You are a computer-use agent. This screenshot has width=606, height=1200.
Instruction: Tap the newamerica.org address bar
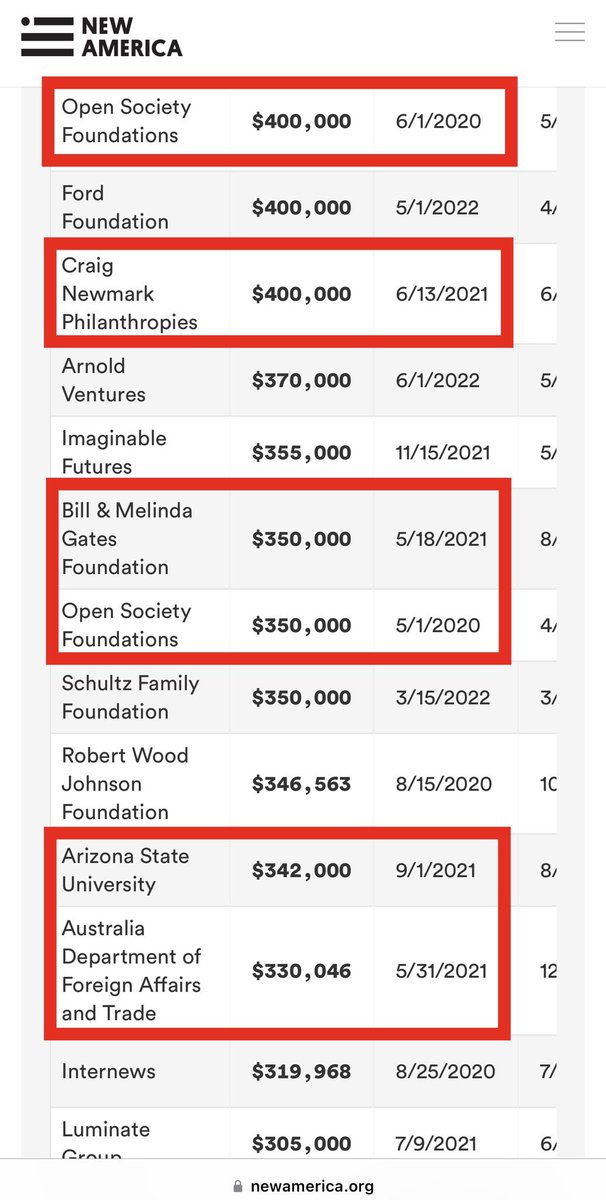303,1186
